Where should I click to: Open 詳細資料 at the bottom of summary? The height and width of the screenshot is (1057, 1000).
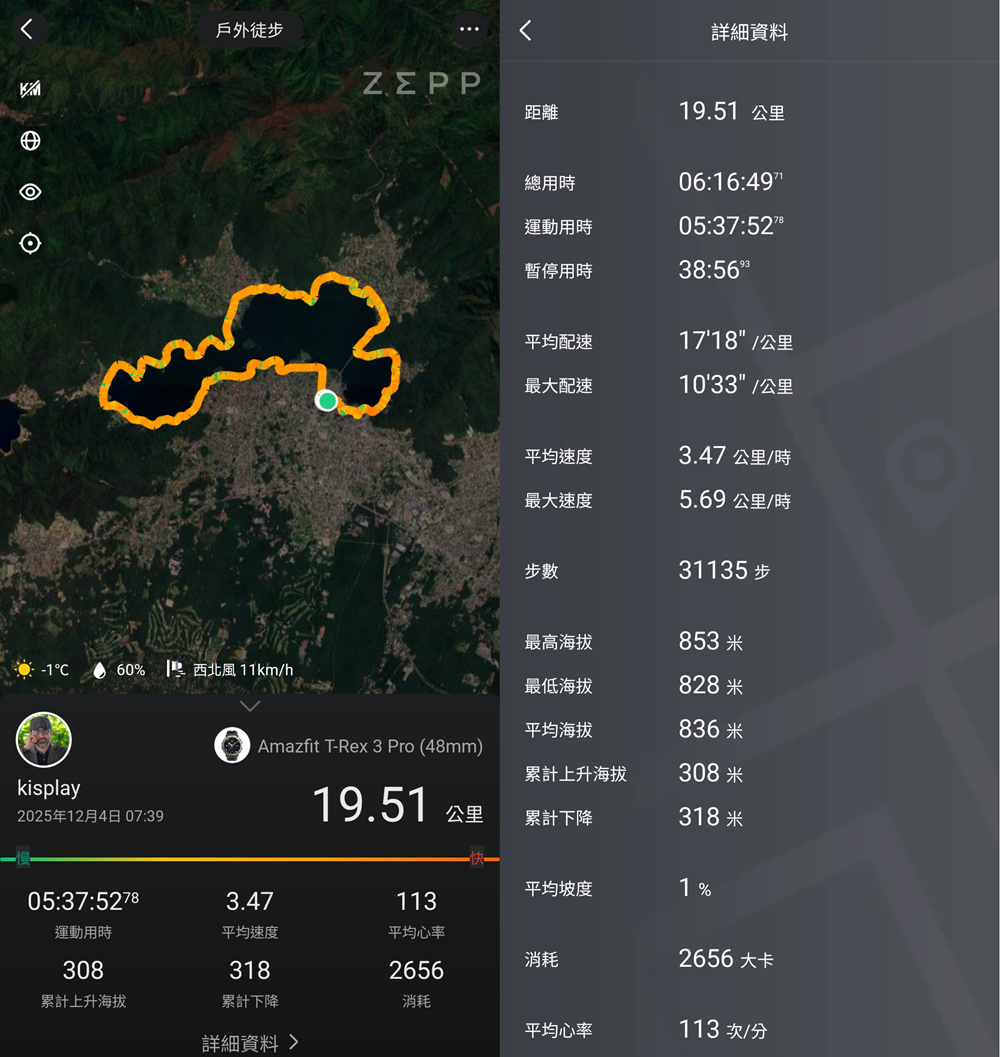[250, 1042]
